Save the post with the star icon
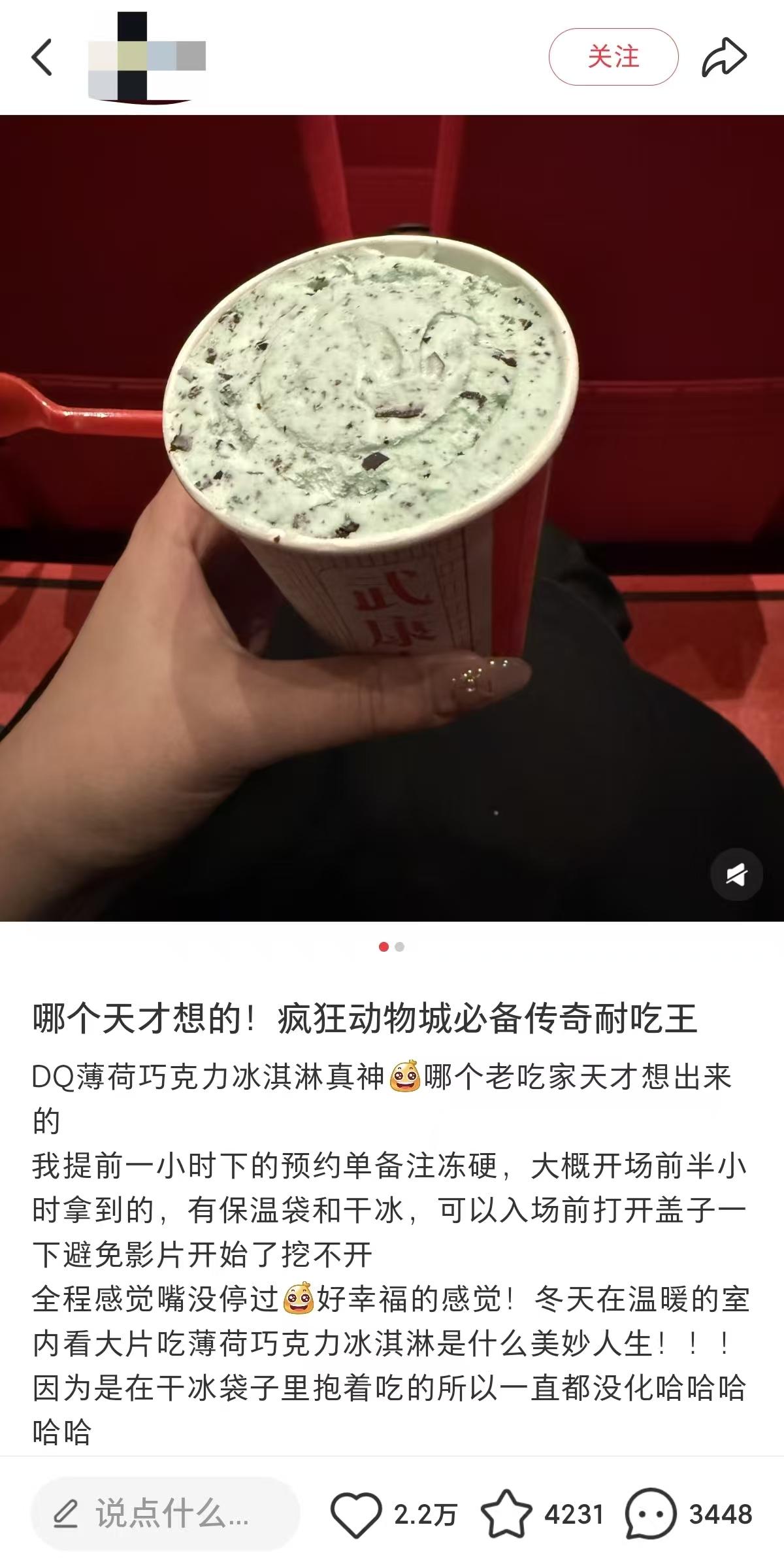Image resolution: width=784 pixels, height=1559 pixels. pyautogui.click(x=506, y=1513)
